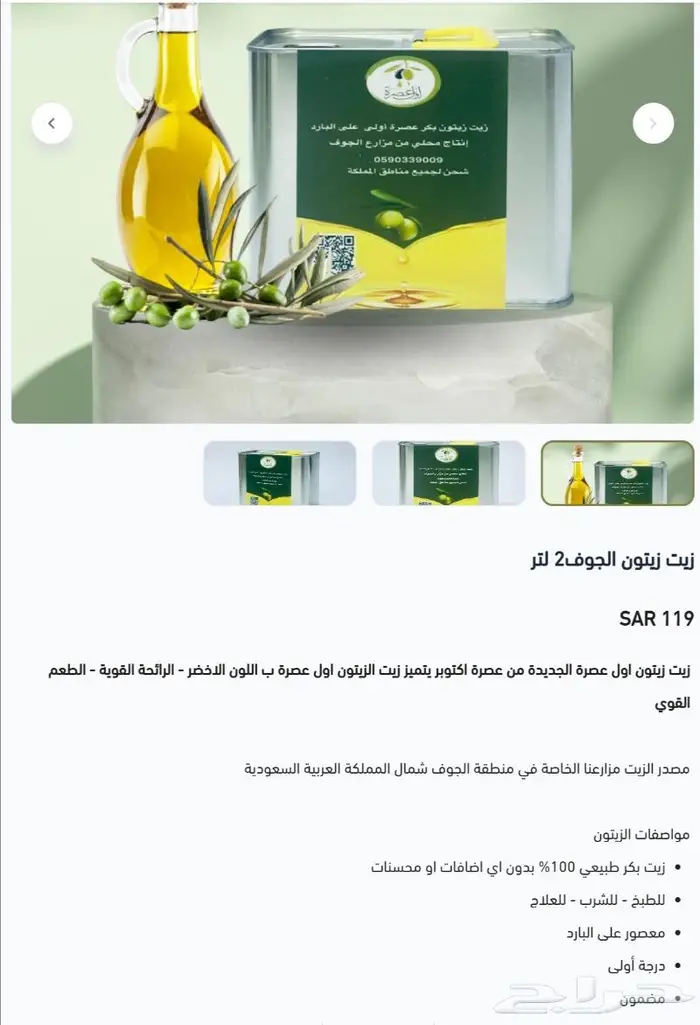Select the leftmost thumbnail of the angled tin
700x1025 pixels.
tap(280, 473)
